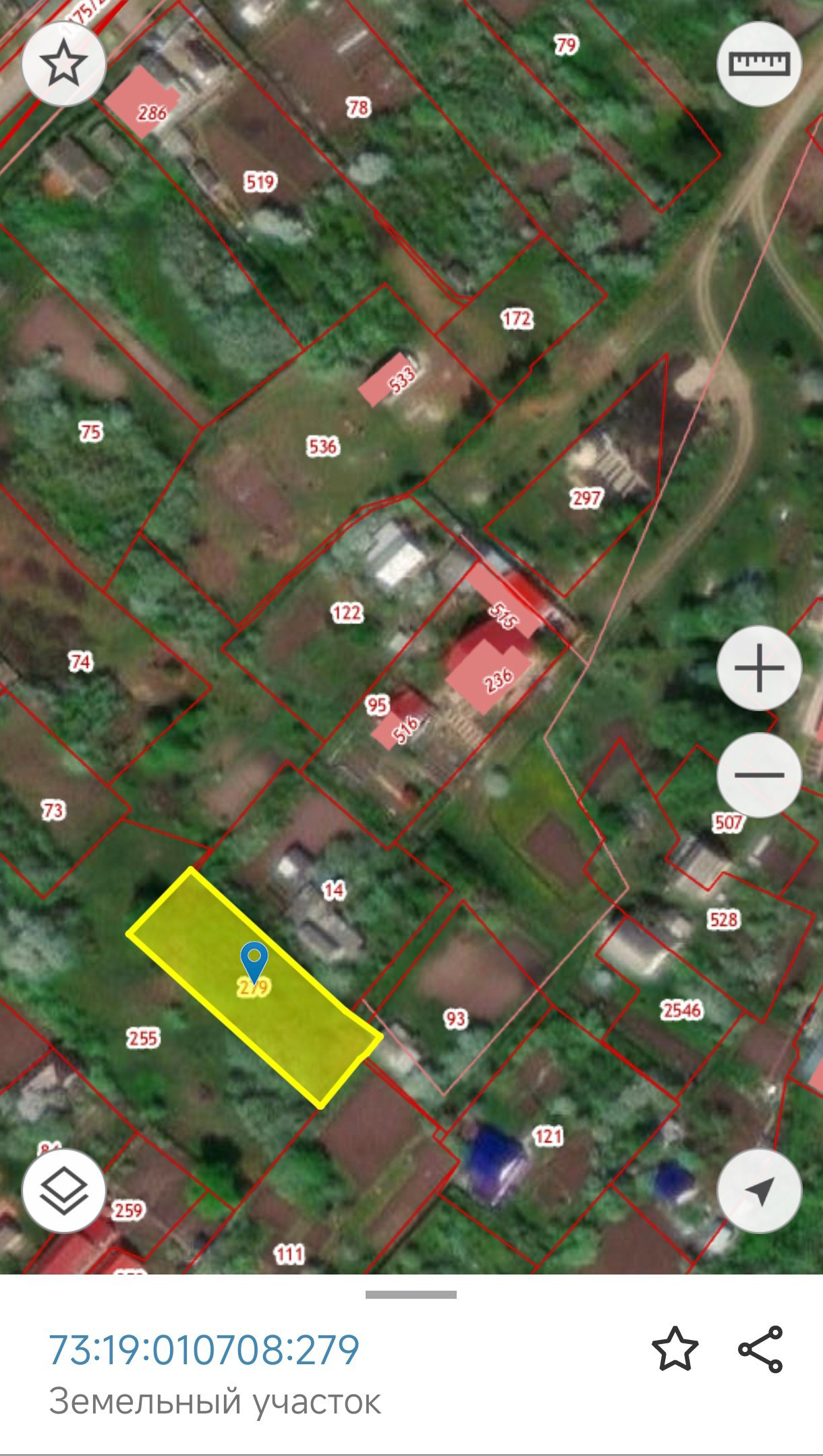Image resolution: width=823 pixels, height=1456 pixels.
Task: Select parcel 255 on the map
Action: tap(142, 1038)
